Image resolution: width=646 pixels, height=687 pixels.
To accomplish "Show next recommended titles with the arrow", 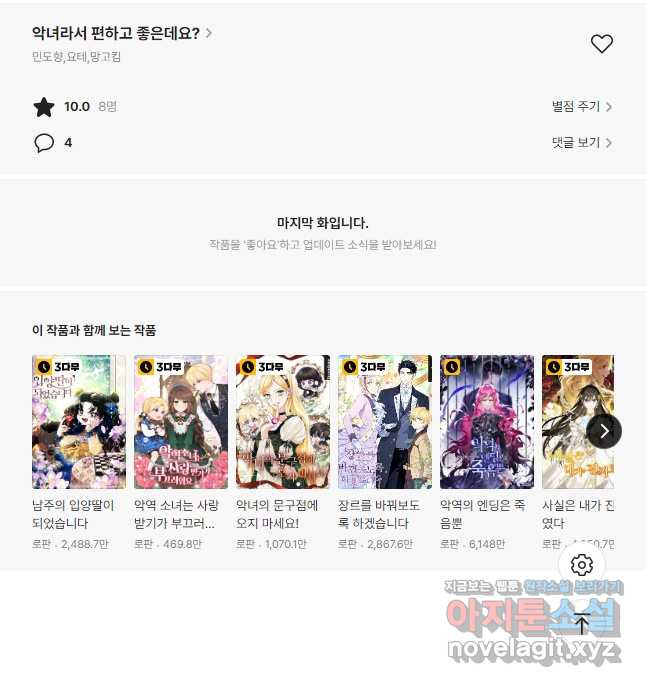I will coord(604,431).
